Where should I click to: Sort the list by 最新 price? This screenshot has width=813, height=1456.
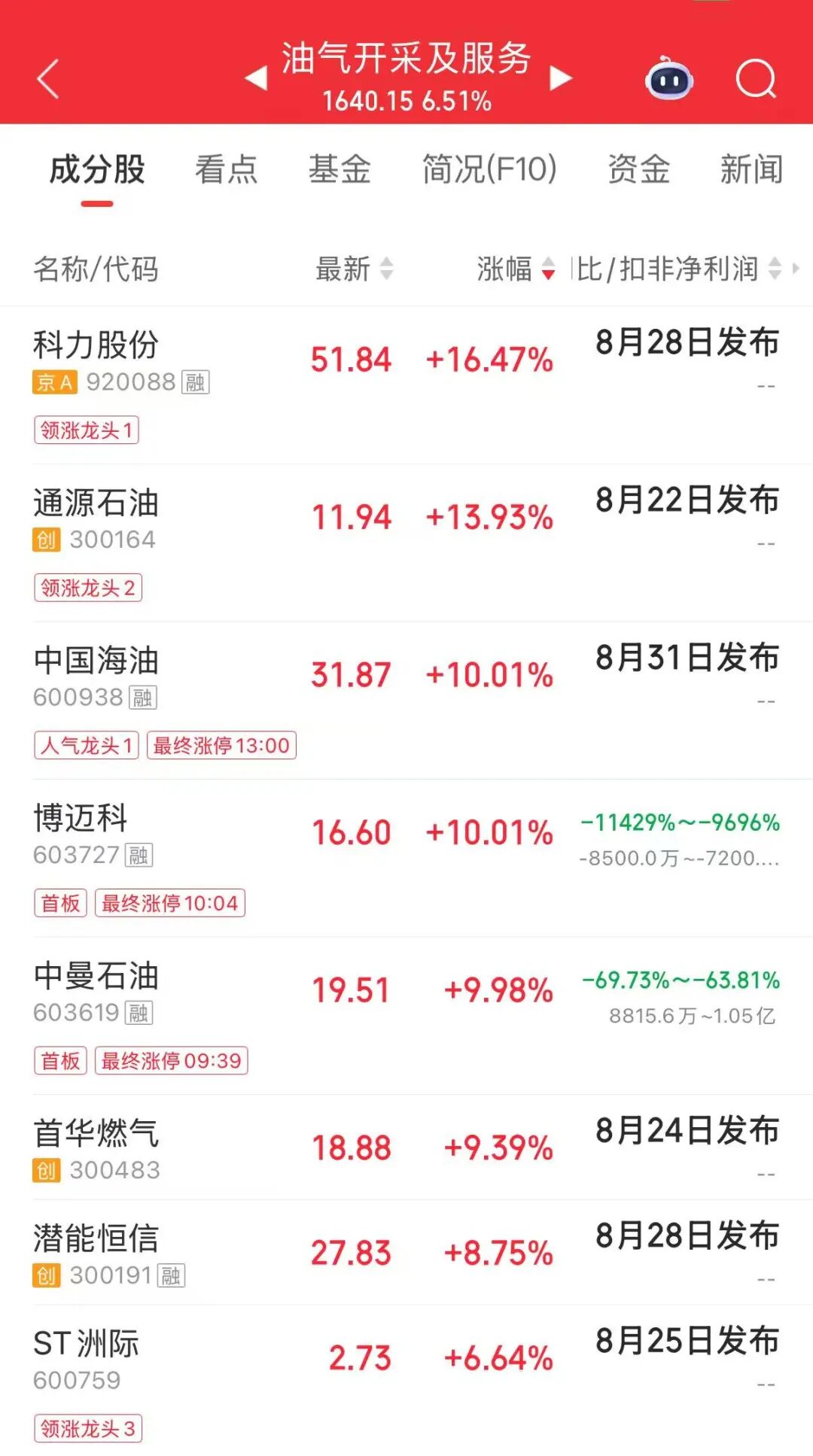[x=355, y=269]
